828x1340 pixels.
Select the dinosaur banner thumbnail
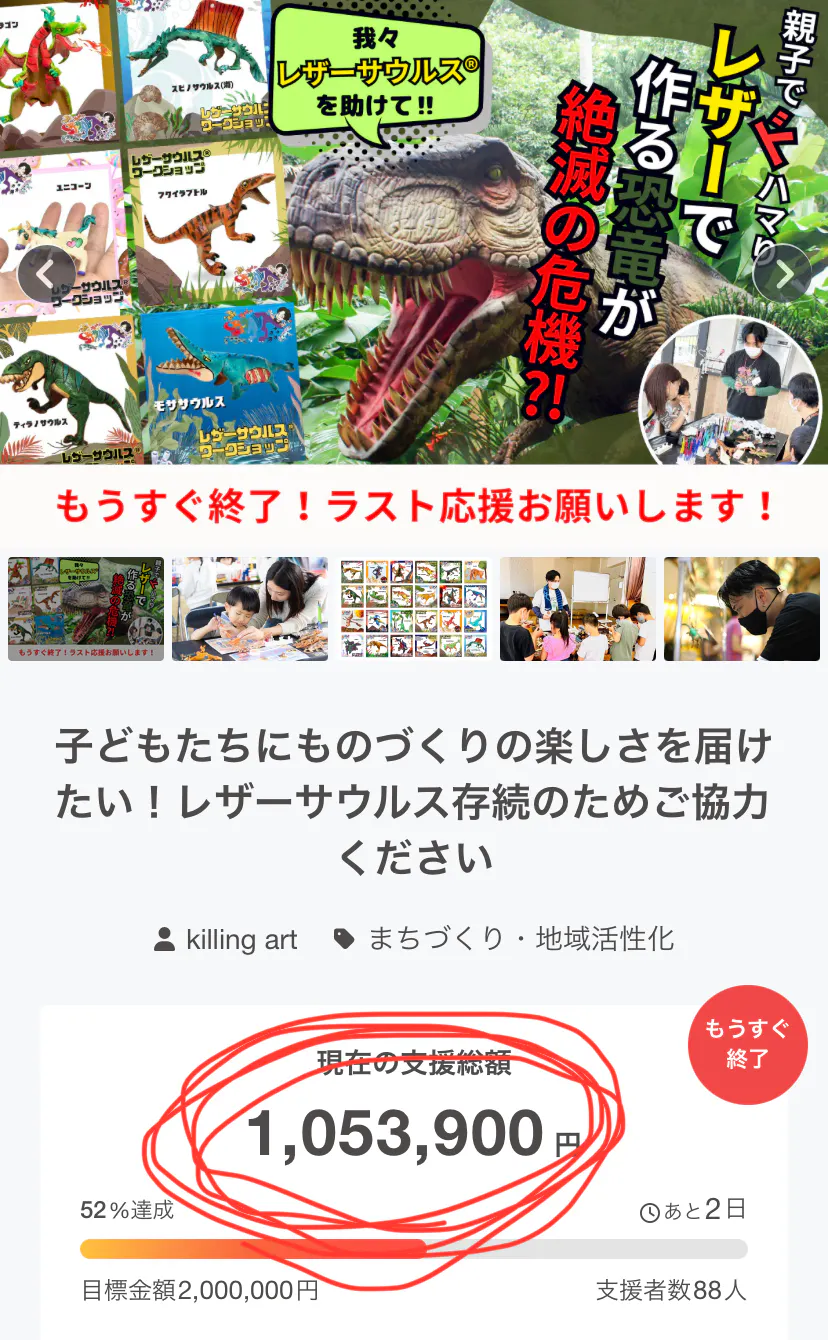pyautogui.click(x=86, y=609)
